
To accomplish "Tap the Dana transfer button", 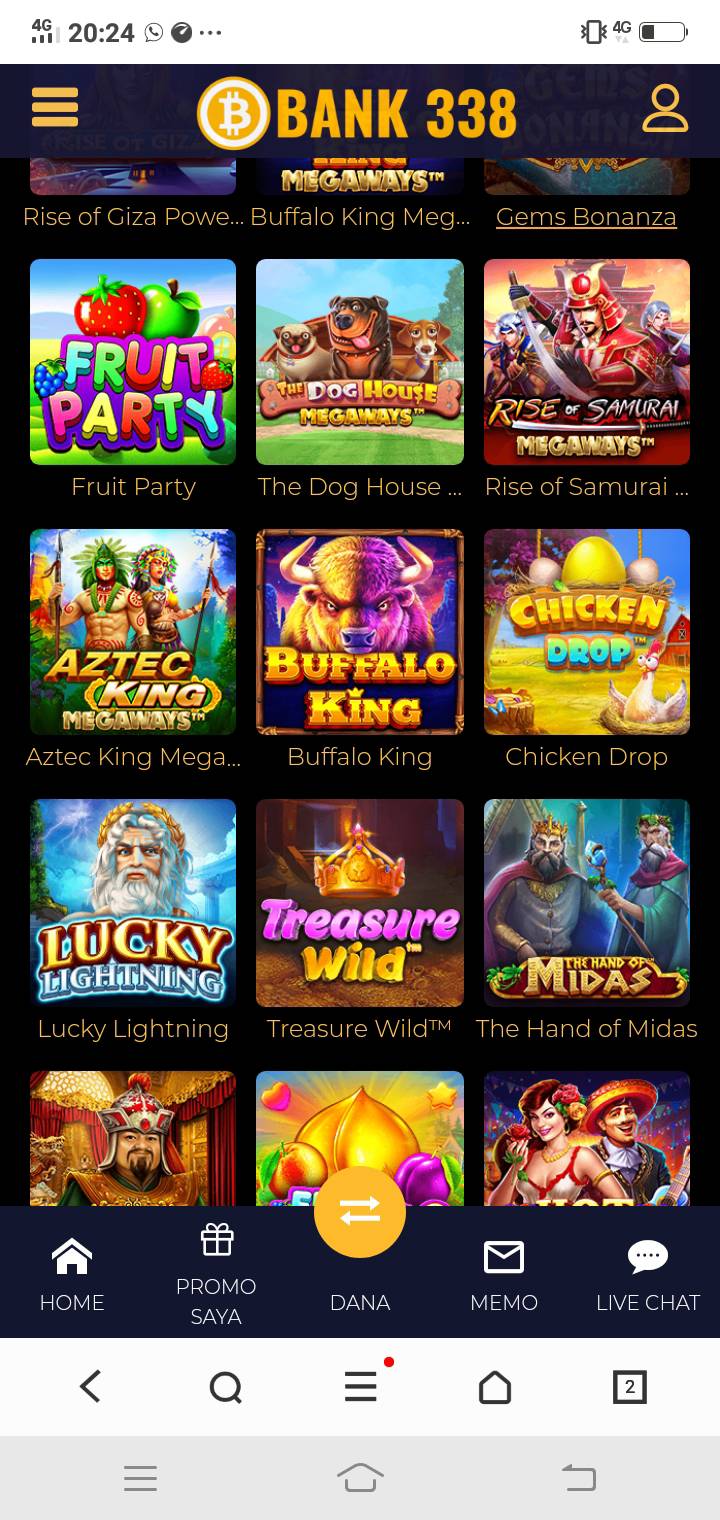I will 360,1212.
